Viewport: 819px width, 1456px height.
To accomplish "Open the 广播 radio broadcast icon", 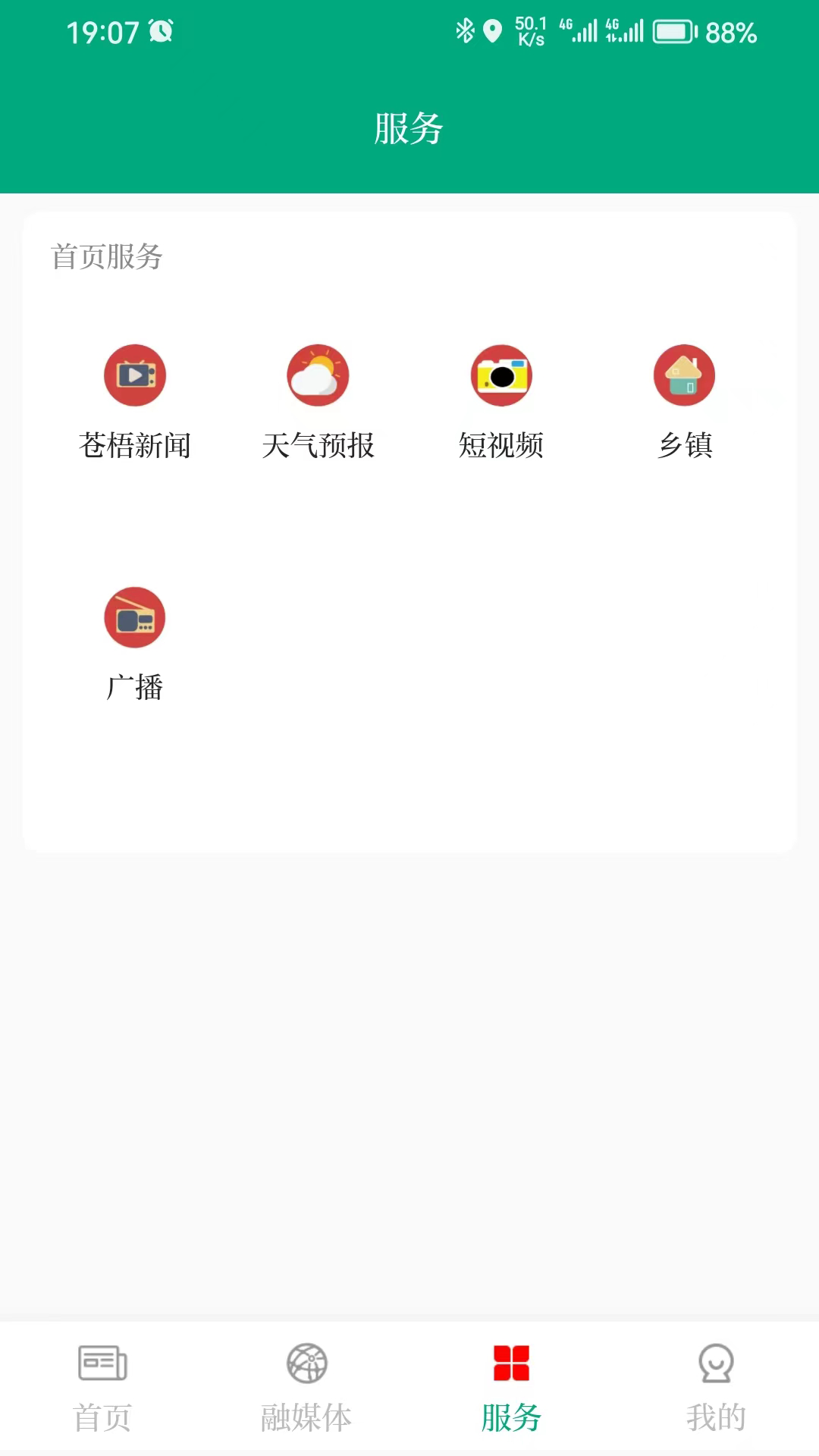I will point(135,617).
